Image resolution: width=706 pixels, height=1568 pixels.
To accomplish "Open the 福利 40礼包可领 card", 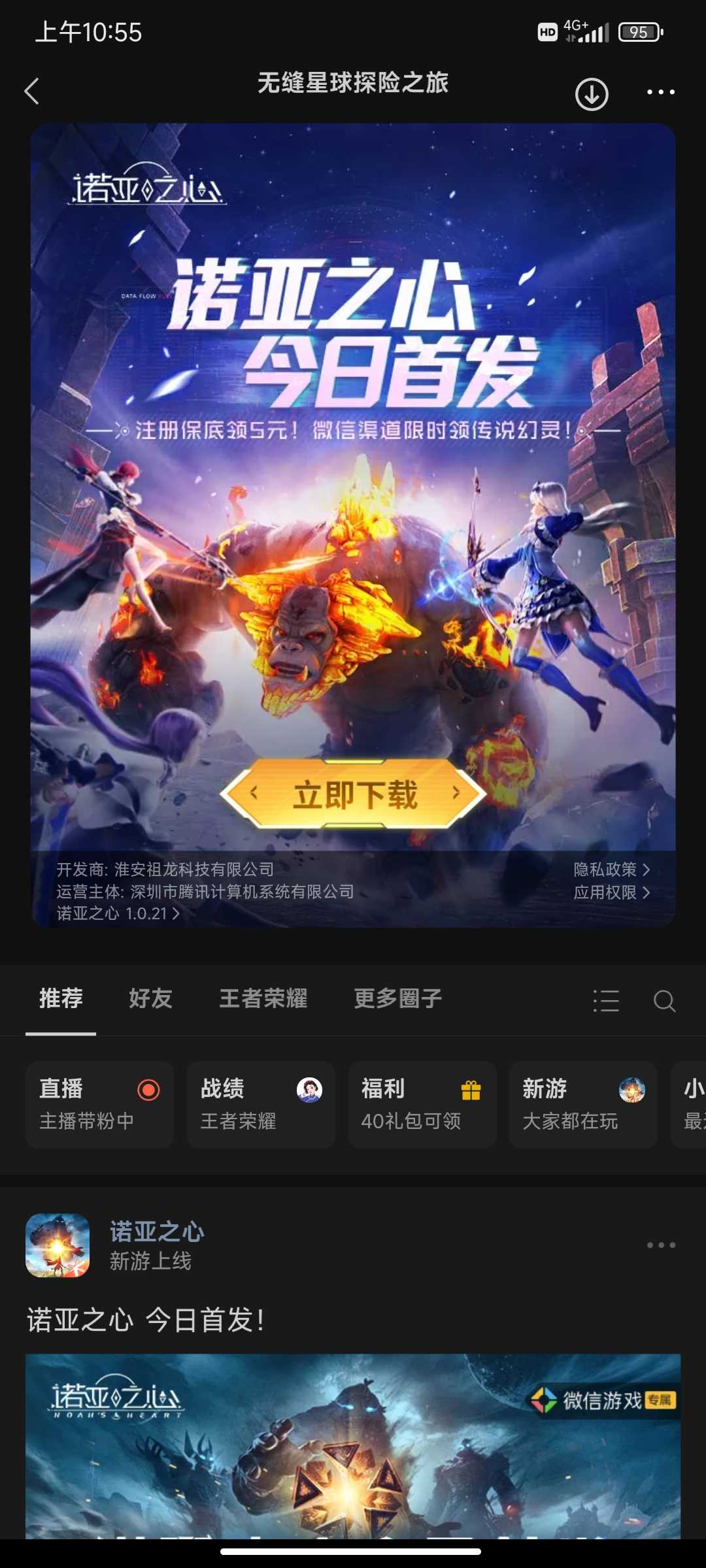I will (422, 1104).
